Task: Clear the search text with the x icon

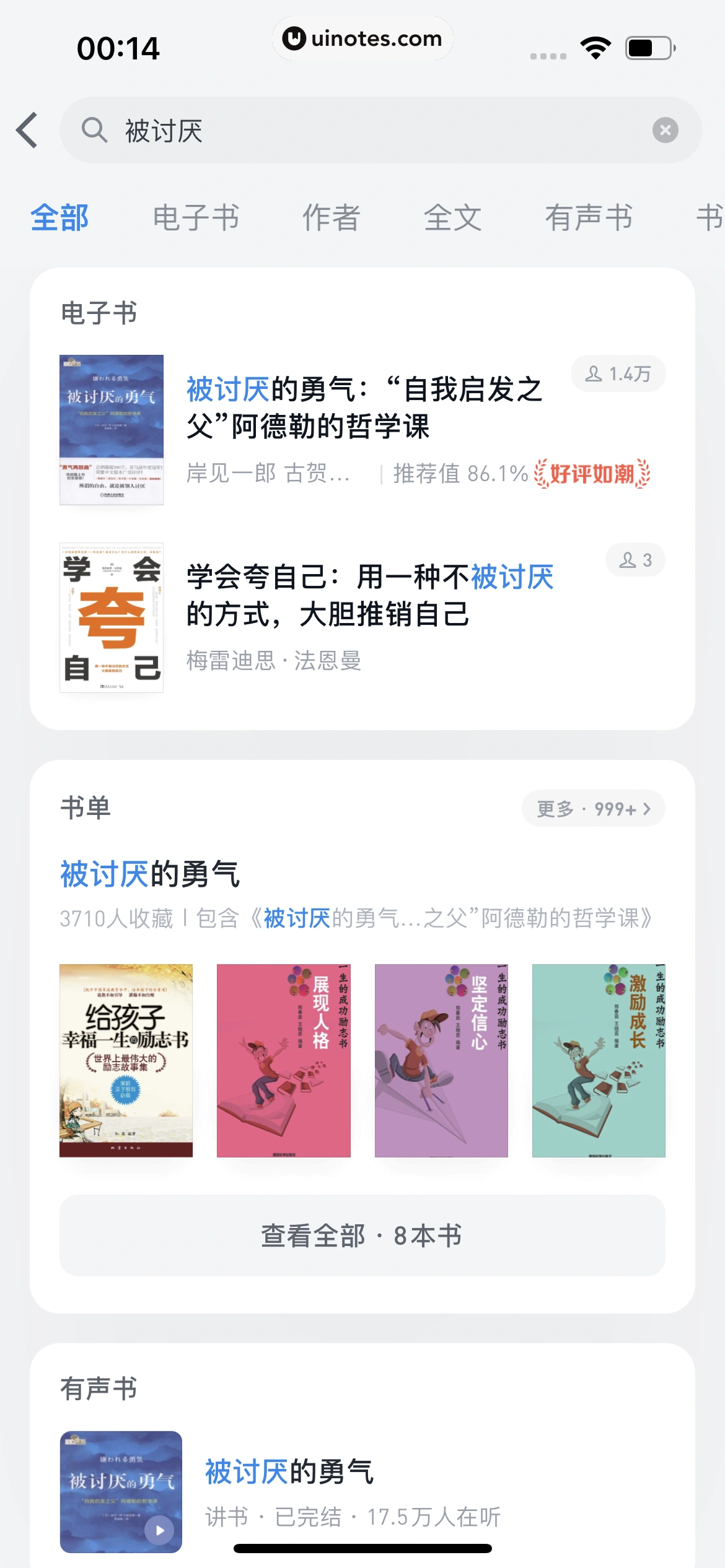Action: tap(665, 130)
